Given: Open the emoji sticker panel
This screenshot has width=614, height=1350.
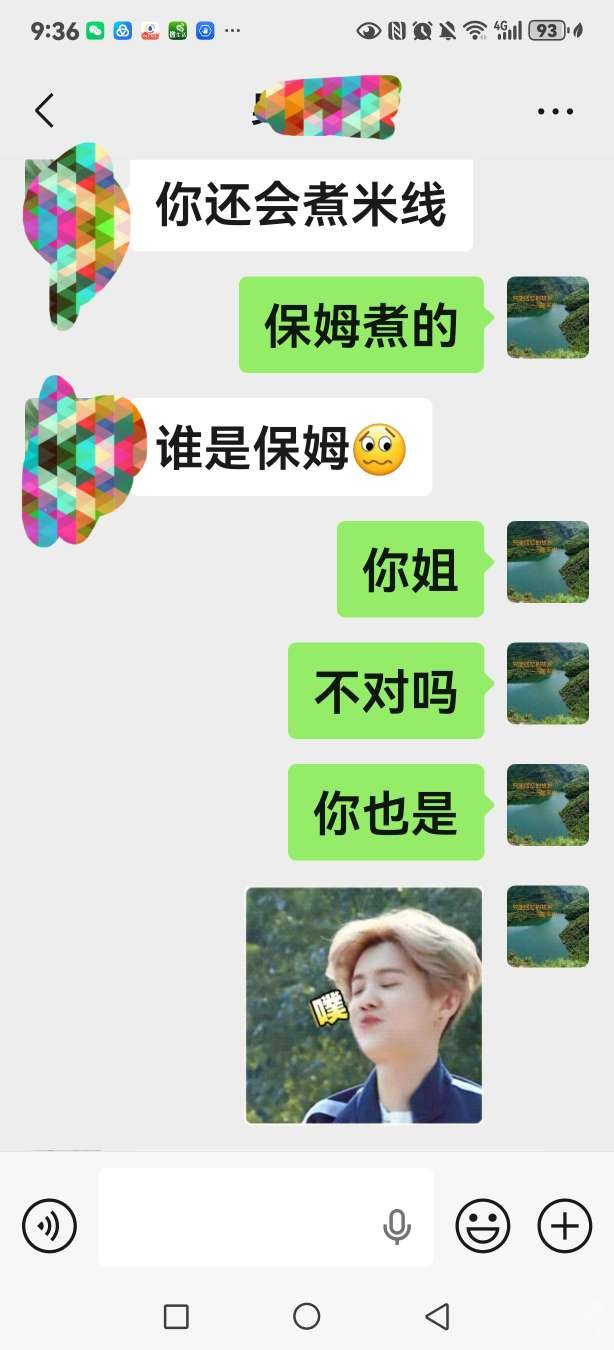Looking at the screenshot, I should pyautogui.click(x=483, y=1225).
